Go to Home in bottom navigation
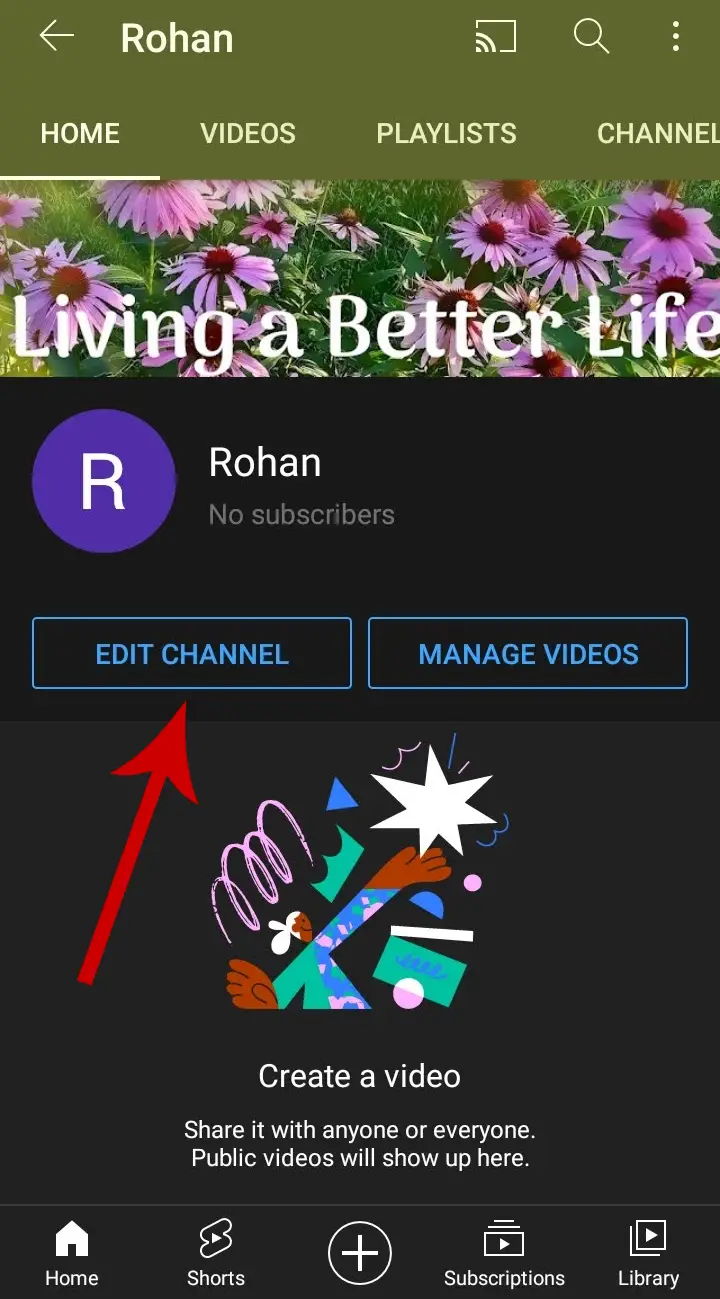The image size is (720, 1299). pos(72,1254)
